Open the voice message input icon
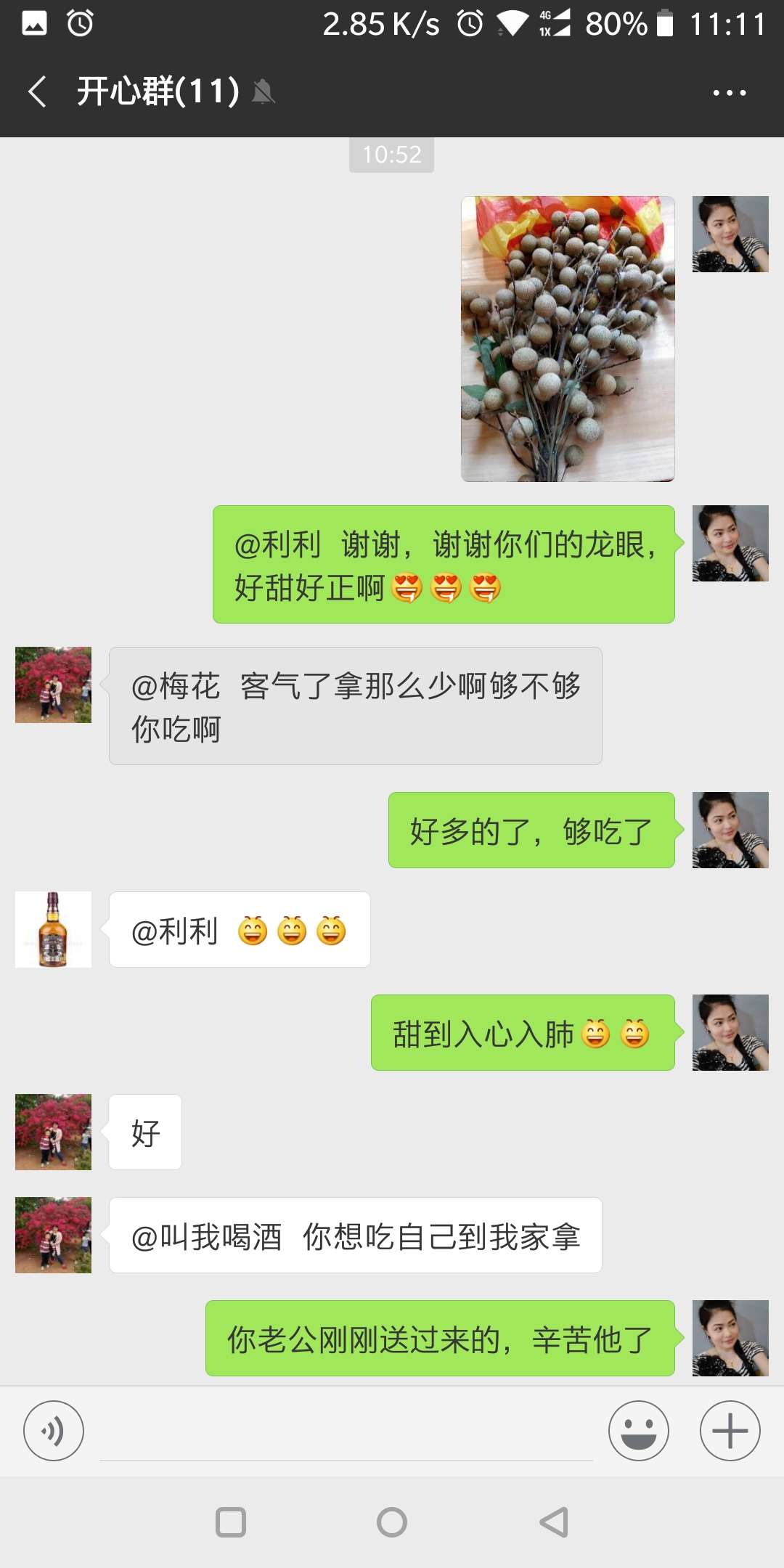The height and width of the screenshot is (1568, 784). click(54, 1430)
